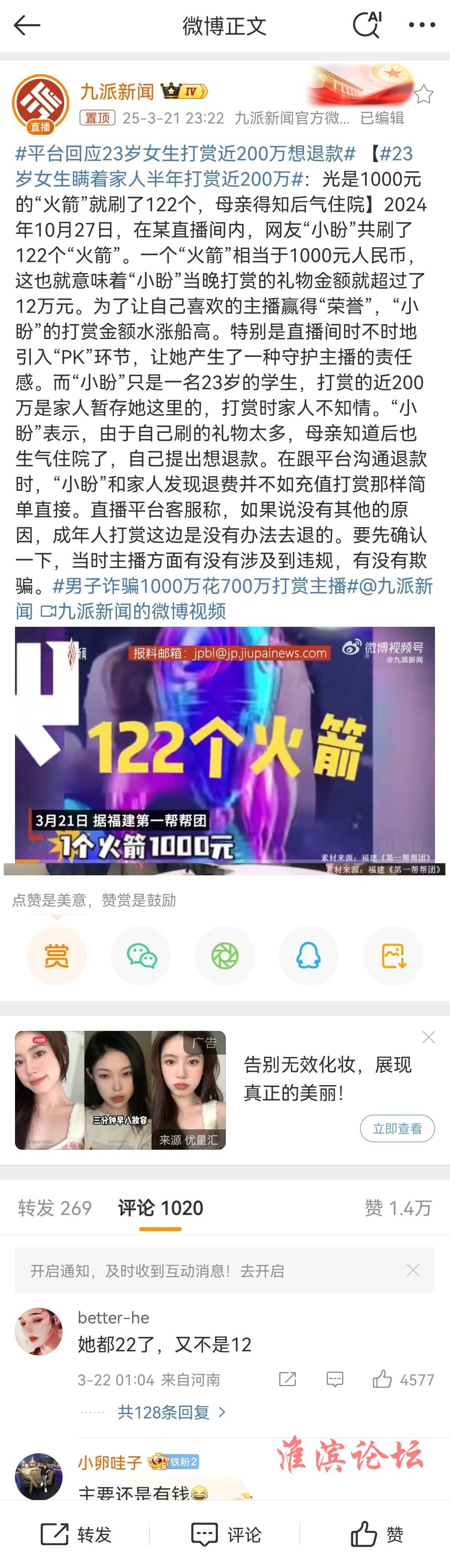Tap the 赏 reward button
This screenshot has width=450, height=1568.
coord(57,956)
